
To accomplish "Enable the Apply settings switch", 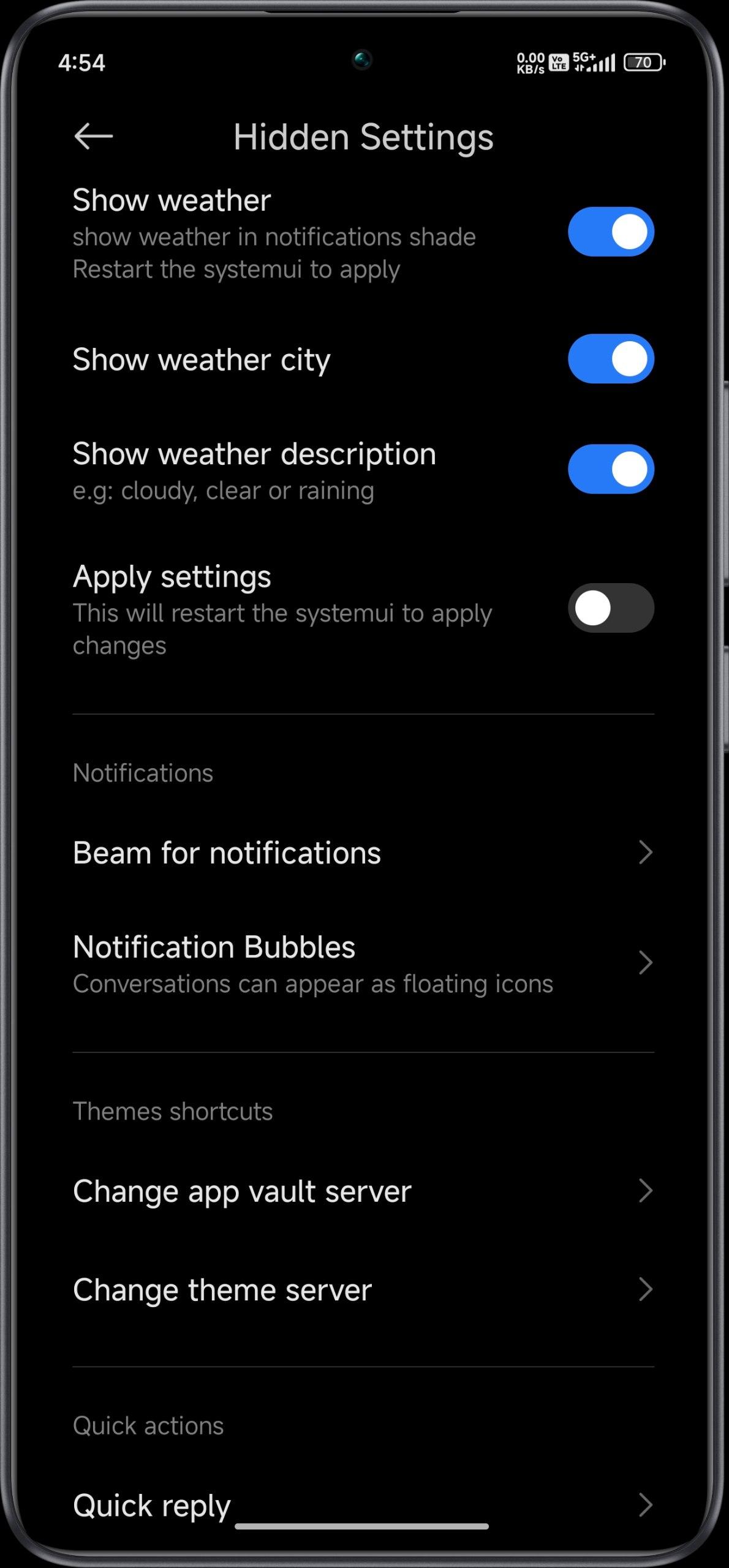I will click(611, 608).
